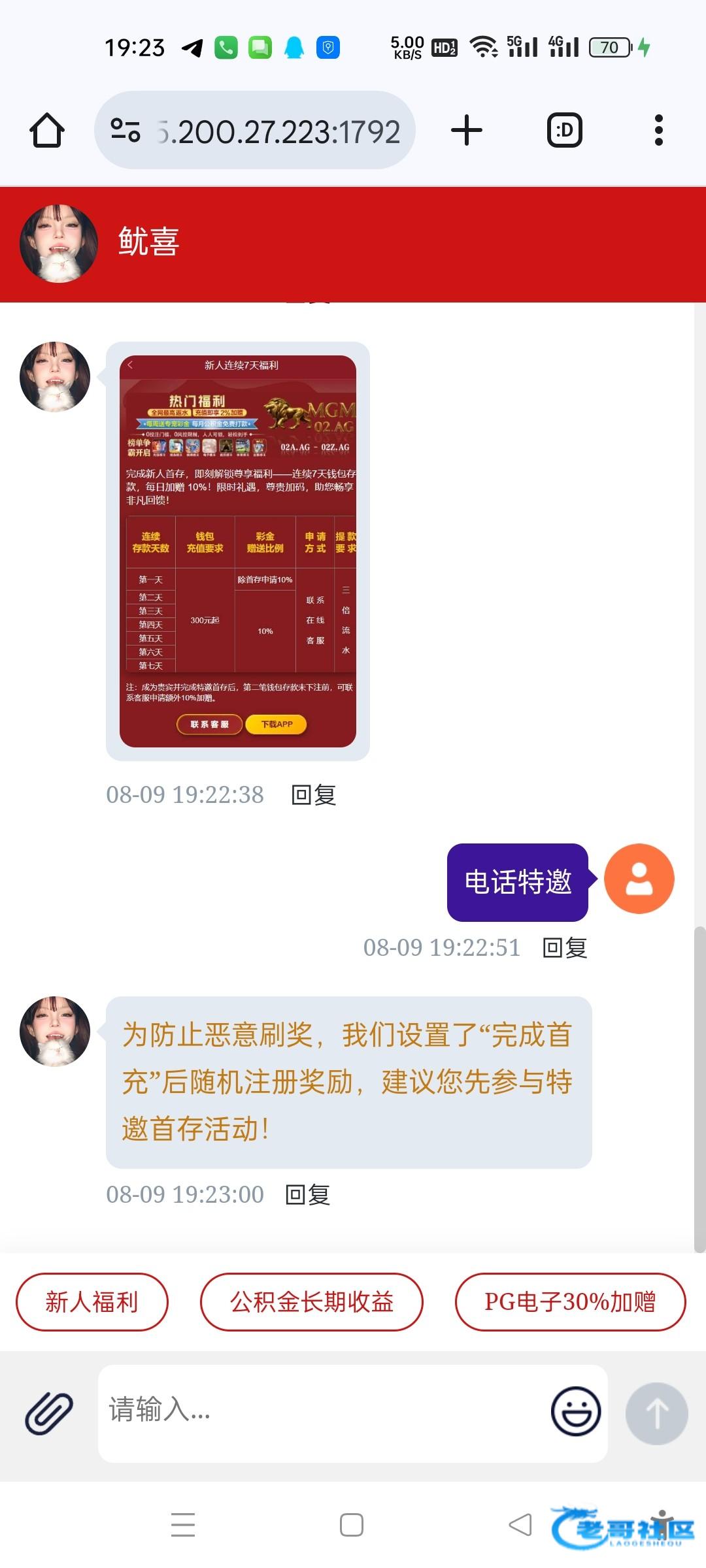706x1568 pixels.
Task: Go to the system home screen
Action: click(x=352, y=1525)
